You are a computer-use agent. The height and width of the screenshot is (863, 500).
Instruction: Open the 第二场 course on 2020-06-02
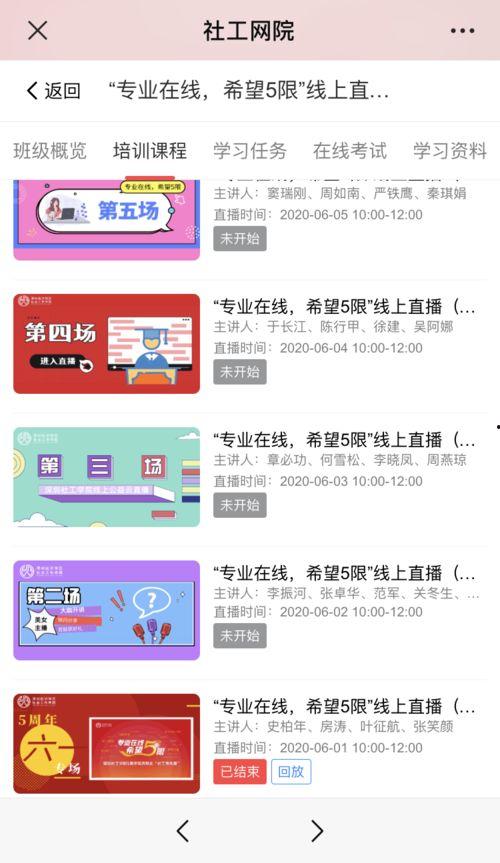pos(107,610)
